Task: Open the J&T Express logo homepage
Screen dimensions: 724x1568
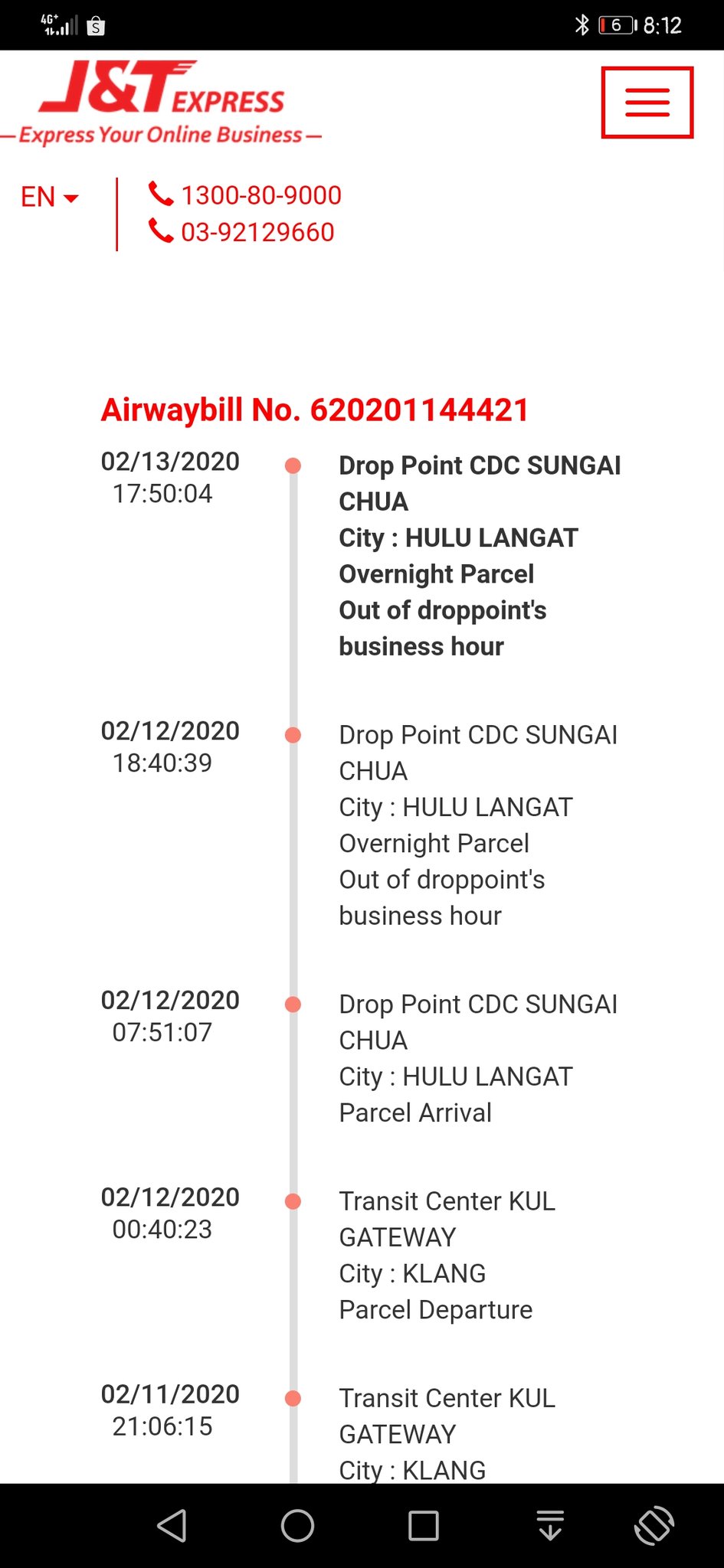Action: (161, 103)
